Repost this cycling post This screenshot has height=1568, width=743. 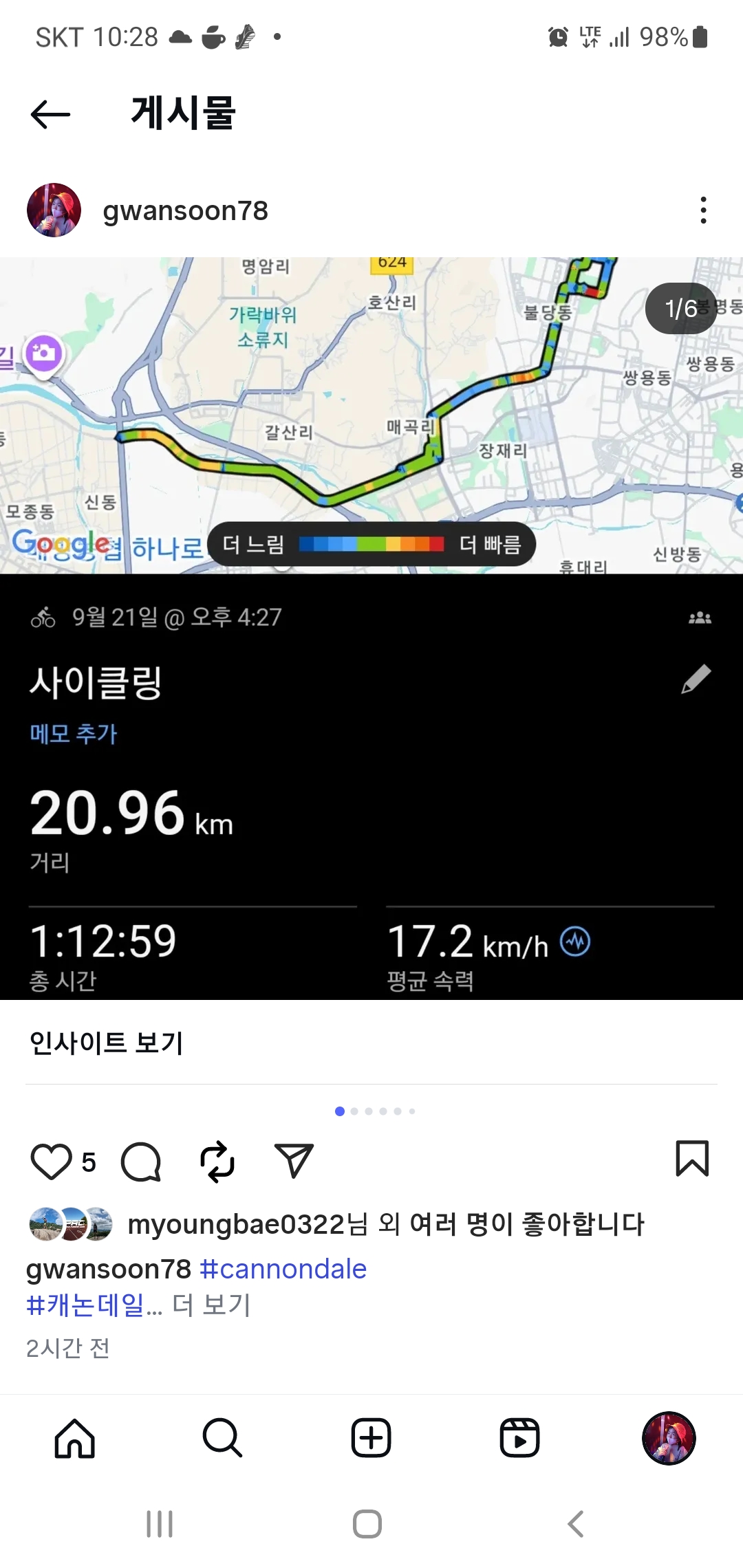click(217, 1161)
